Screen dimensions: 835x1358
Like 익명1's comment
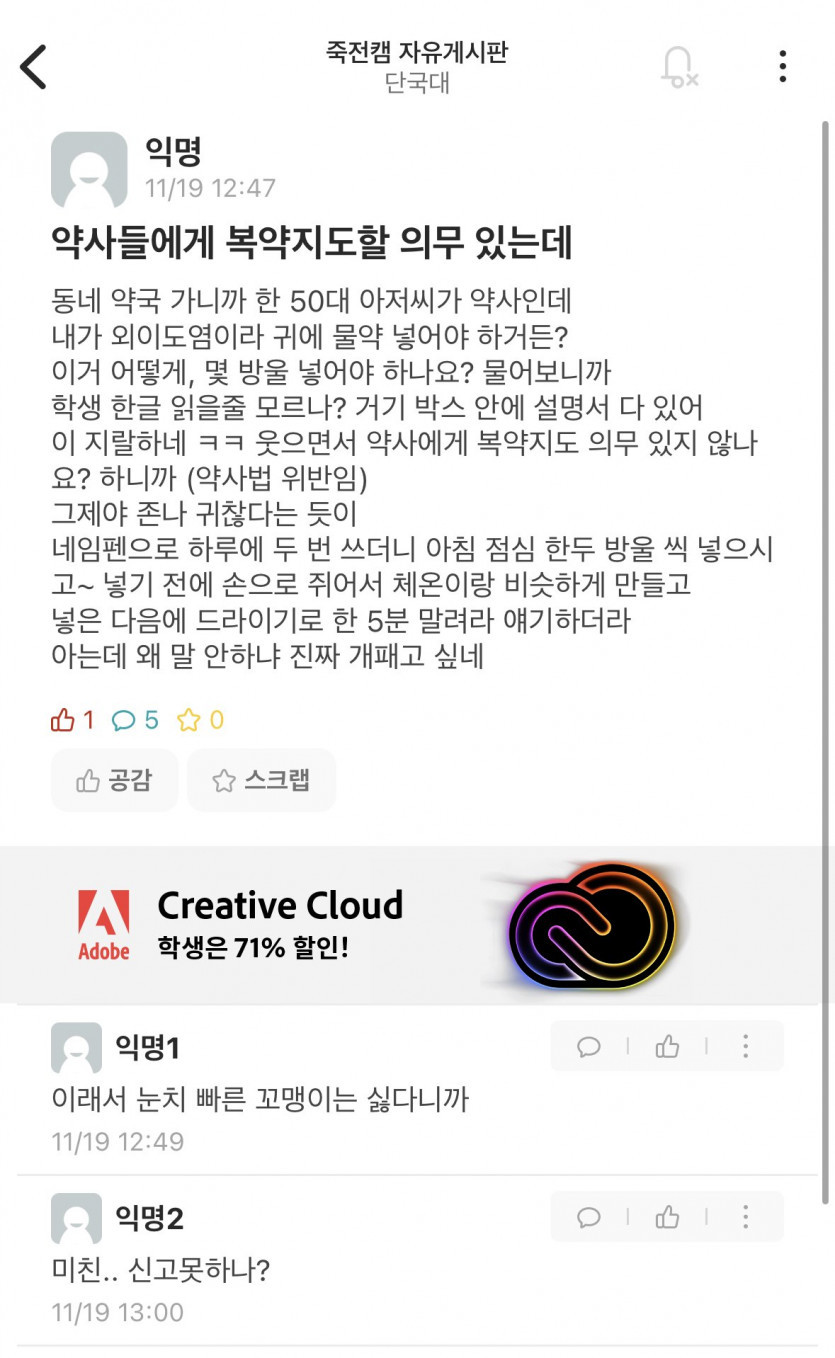click(667, 1047)
